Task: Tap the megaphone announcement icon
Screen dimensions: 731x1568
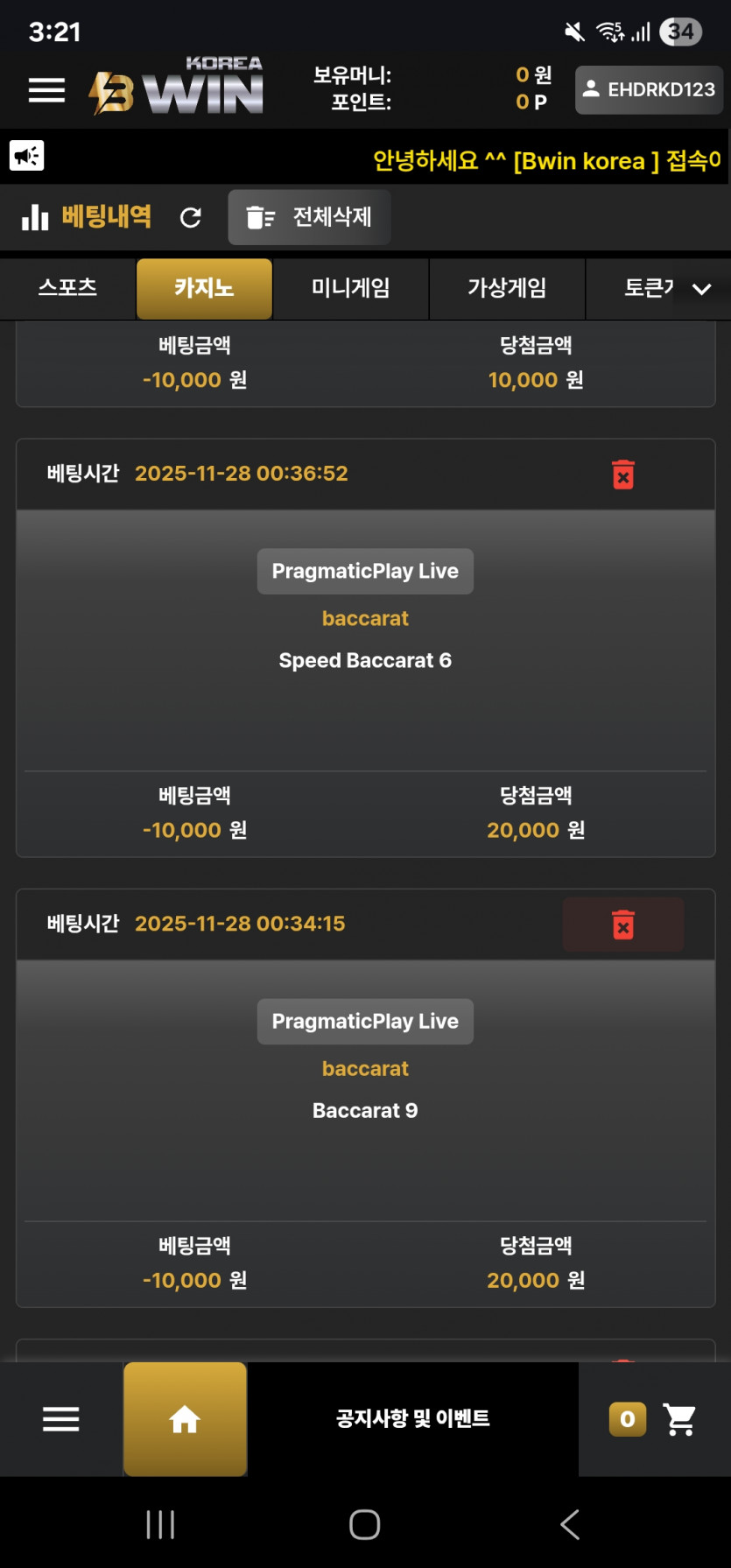Action: [x=27, y=157]
